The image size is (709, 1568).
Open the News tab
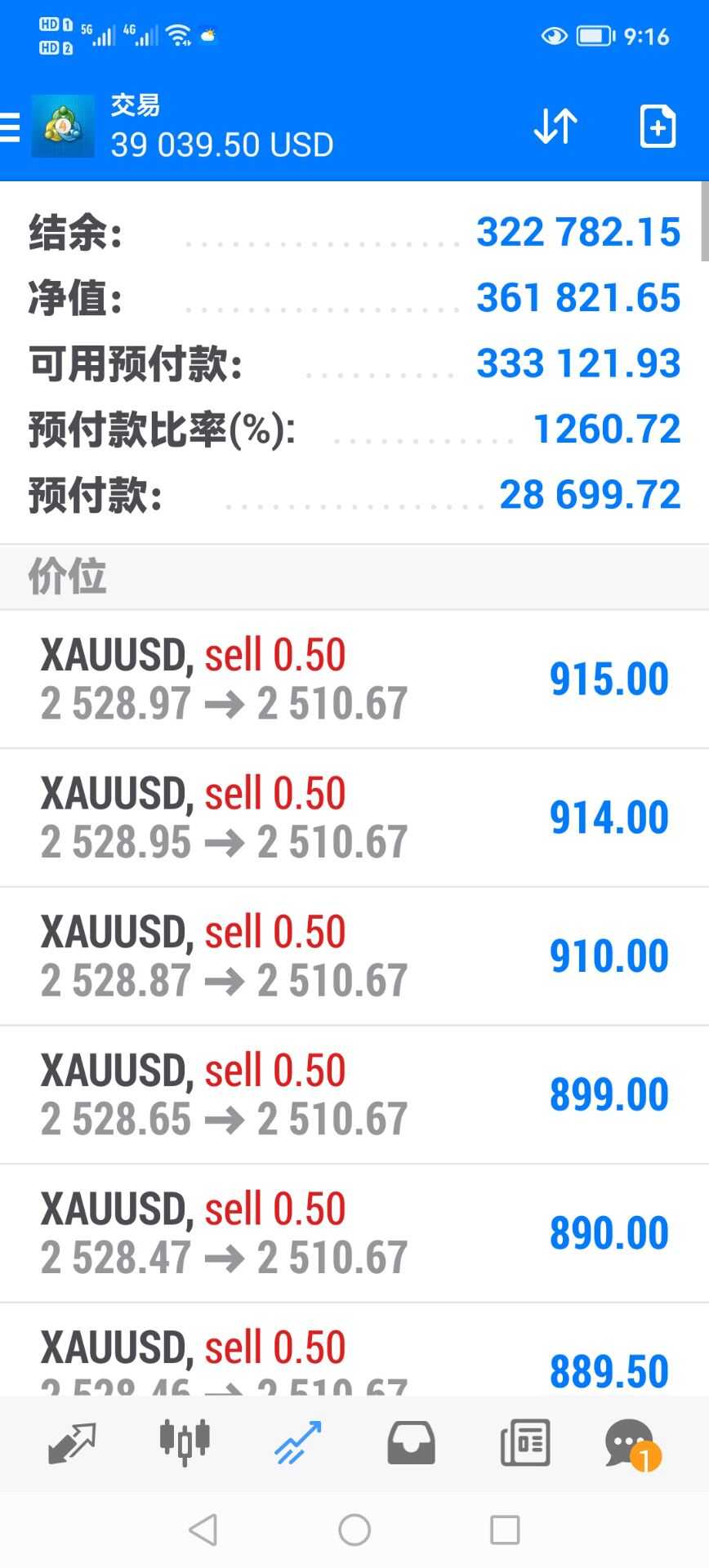(x=524, y=1443)
